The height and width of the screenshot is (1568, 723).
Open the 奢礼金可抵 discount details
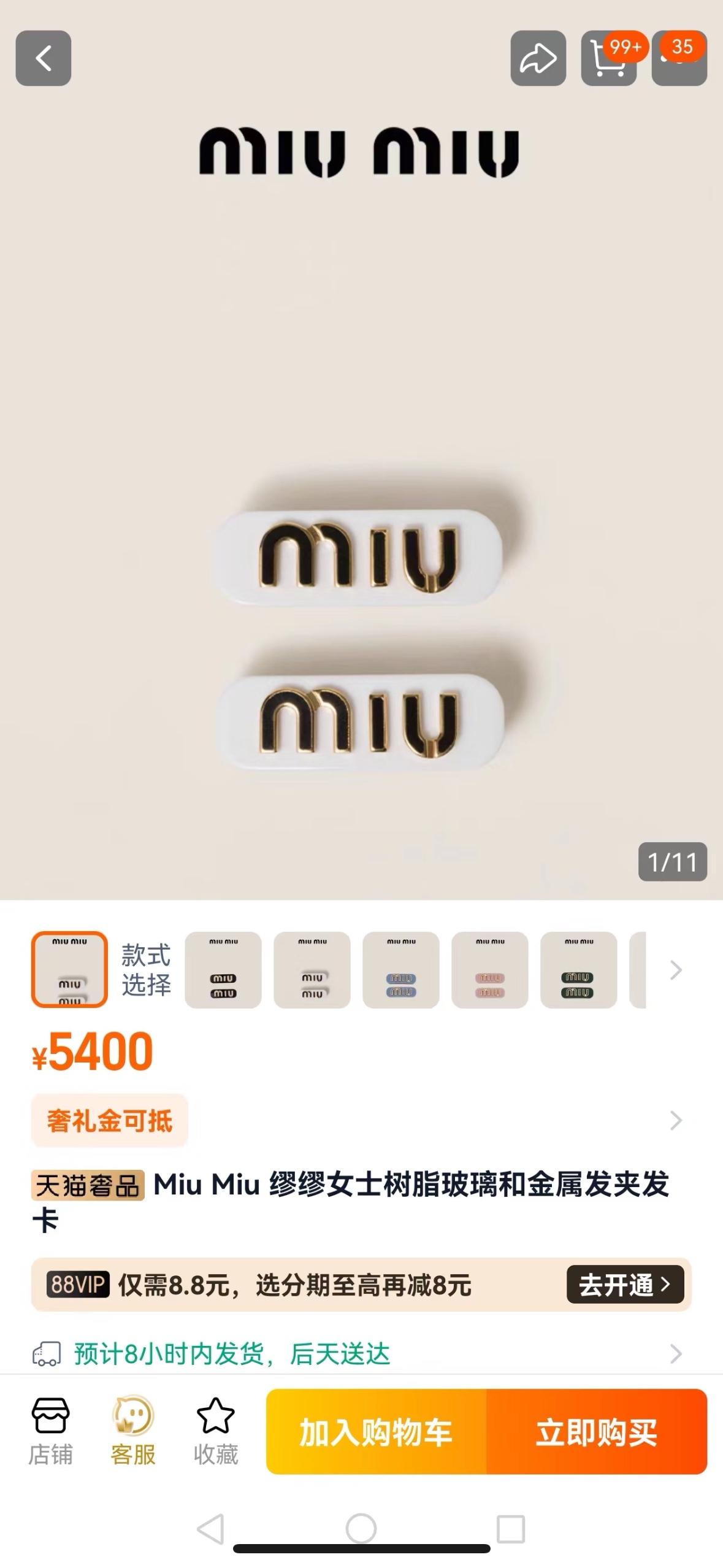[x=110, y=1121]
